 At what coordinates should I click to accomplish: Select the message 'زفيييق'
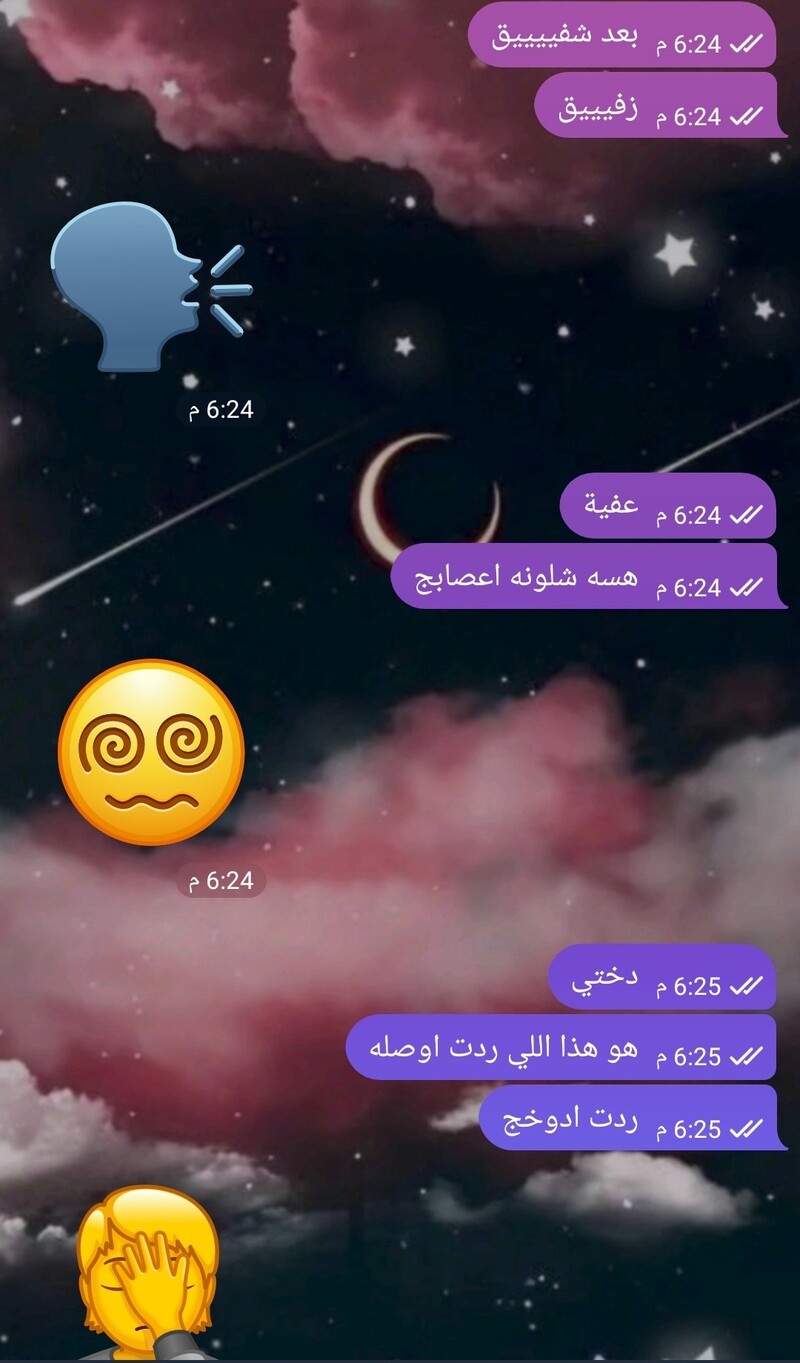[x=656, y=106]
